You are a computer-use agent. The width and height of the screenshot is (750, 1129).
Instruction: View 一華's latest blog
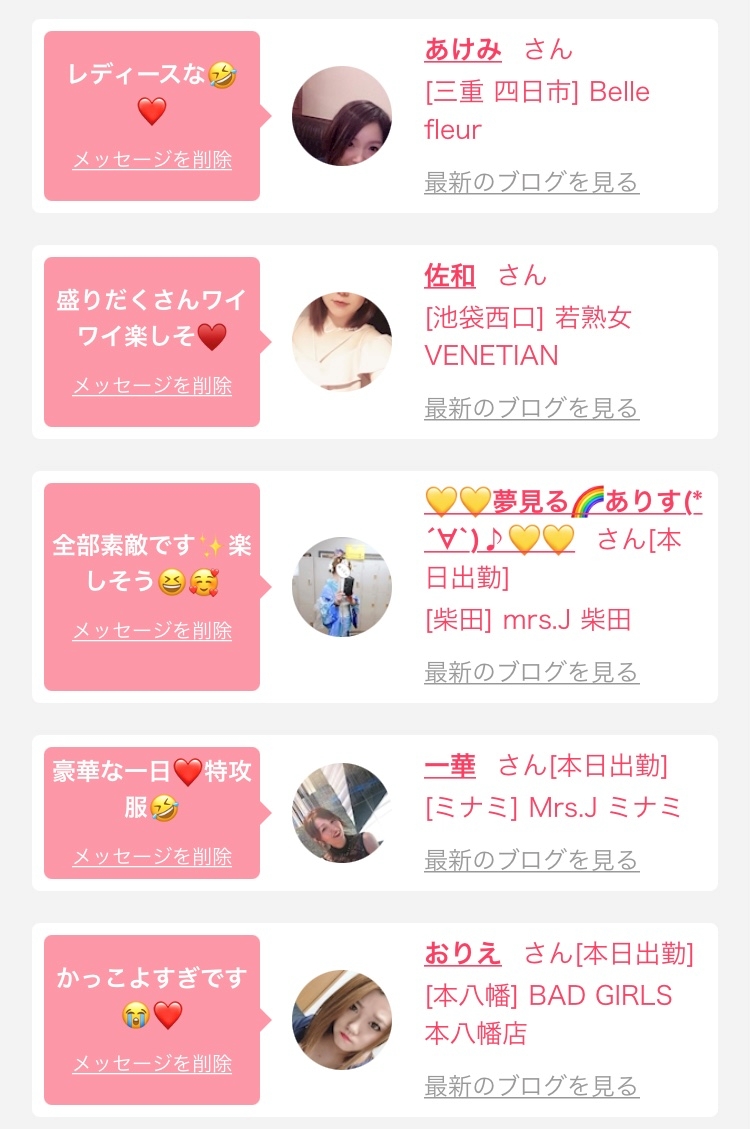click(531, 860)
